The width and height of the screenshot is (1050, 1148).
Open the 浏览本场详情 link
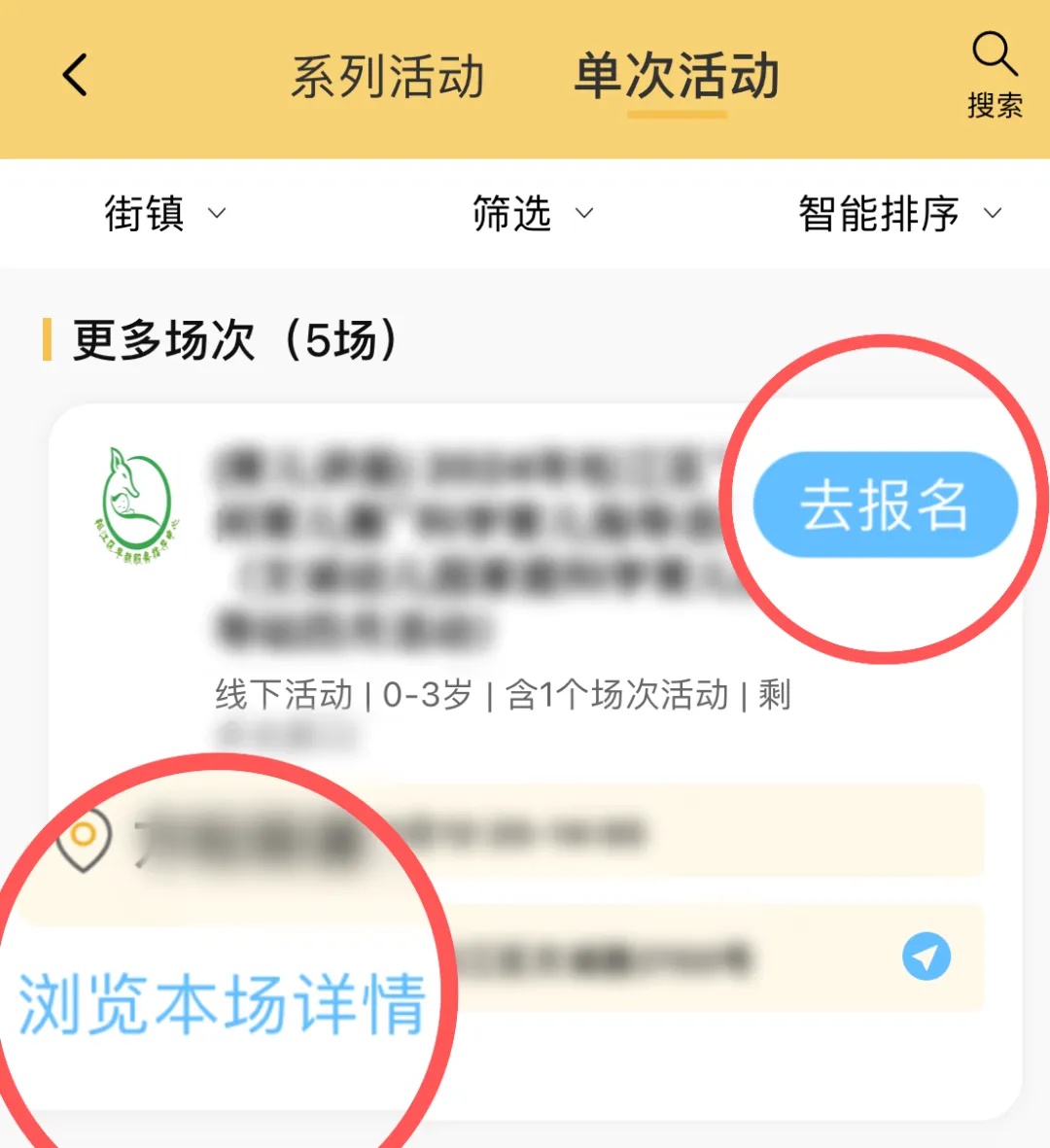click(223, 1003)
